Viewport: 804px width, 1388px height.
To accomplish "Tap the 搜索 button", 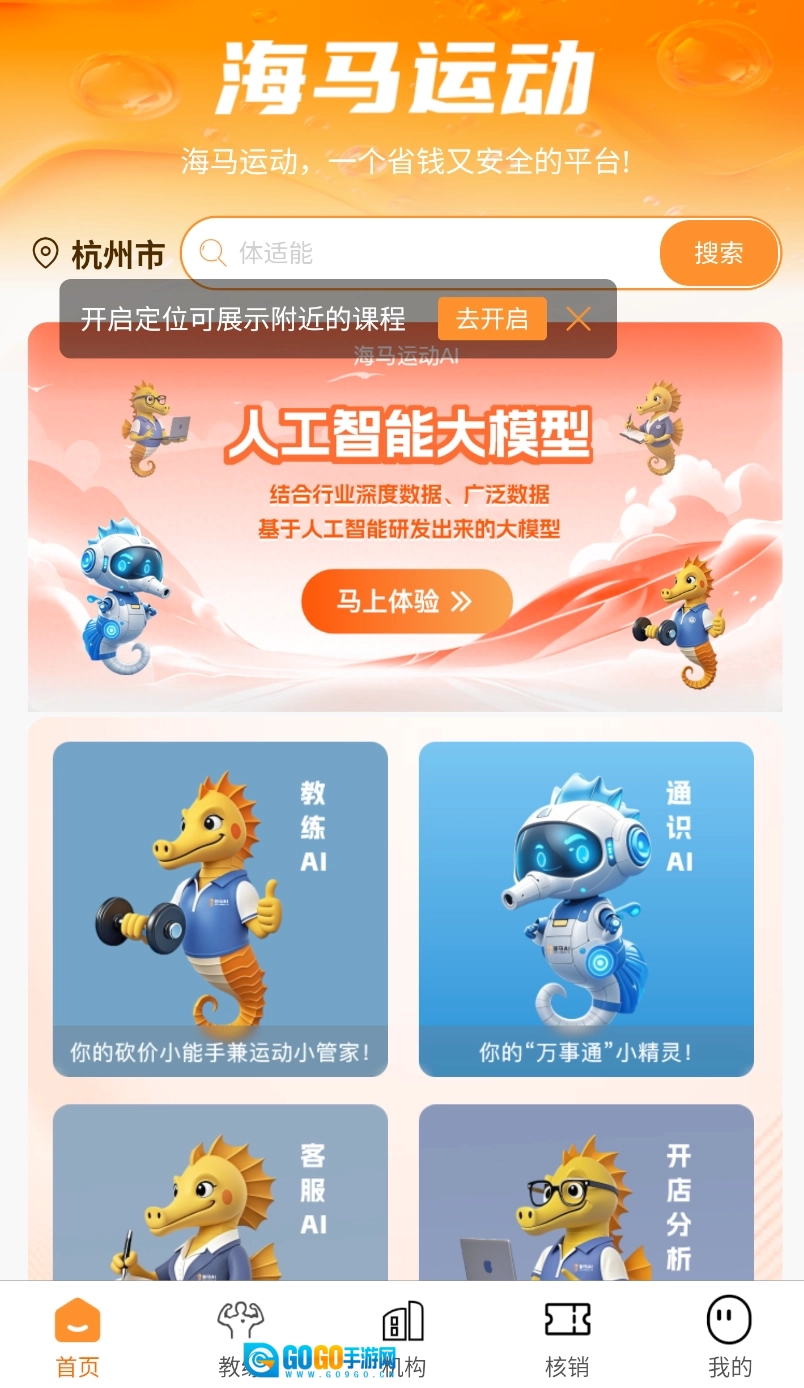I will (719, 253).
